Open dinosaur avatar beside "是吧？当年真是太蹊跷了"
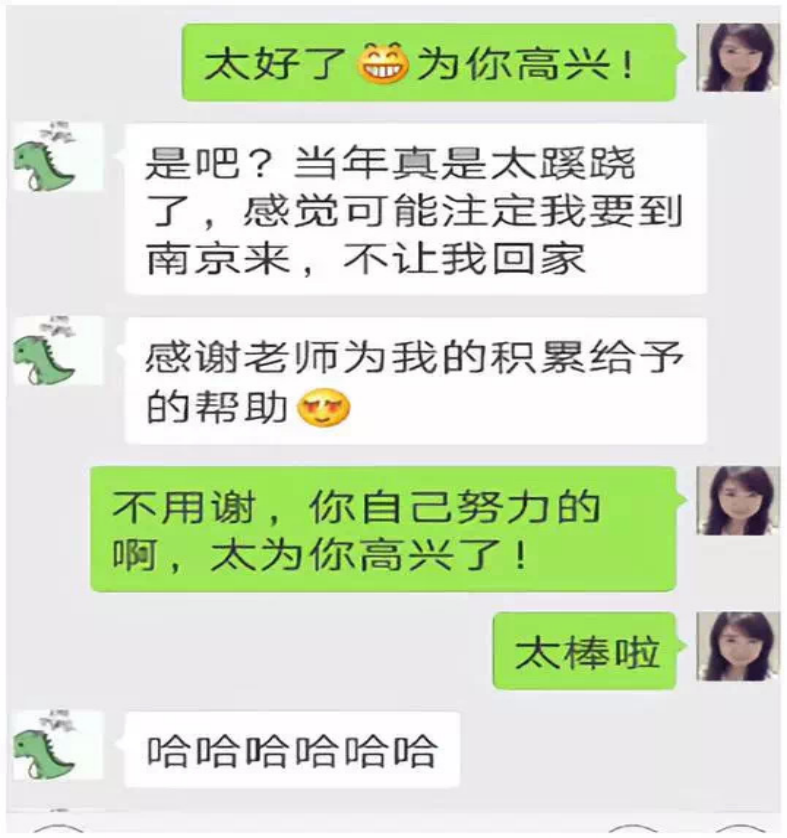Viewport: 787px width, 838px height. click(x=45, y=156)
